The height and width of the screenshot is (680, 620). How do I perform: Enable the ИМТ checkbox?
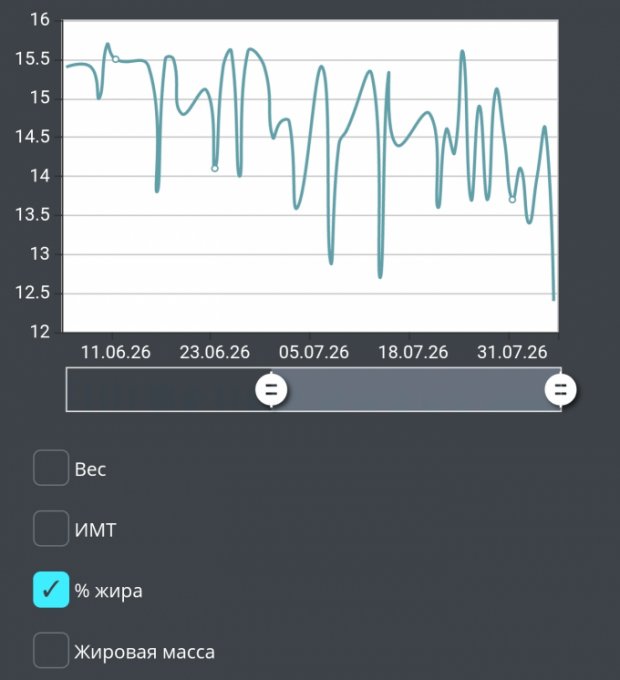pos(51,528)
